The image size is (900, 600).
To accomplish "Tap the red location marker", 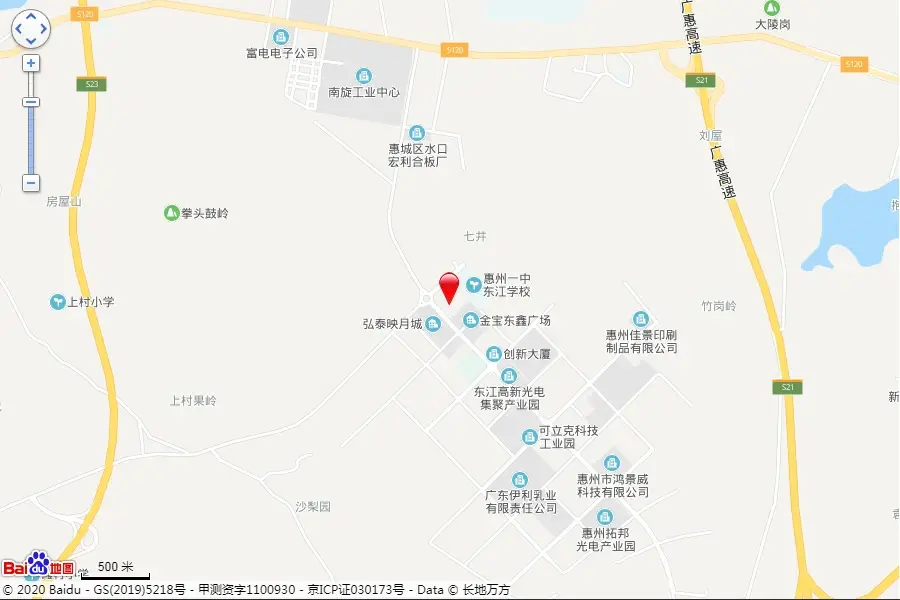I will [449, 288].
